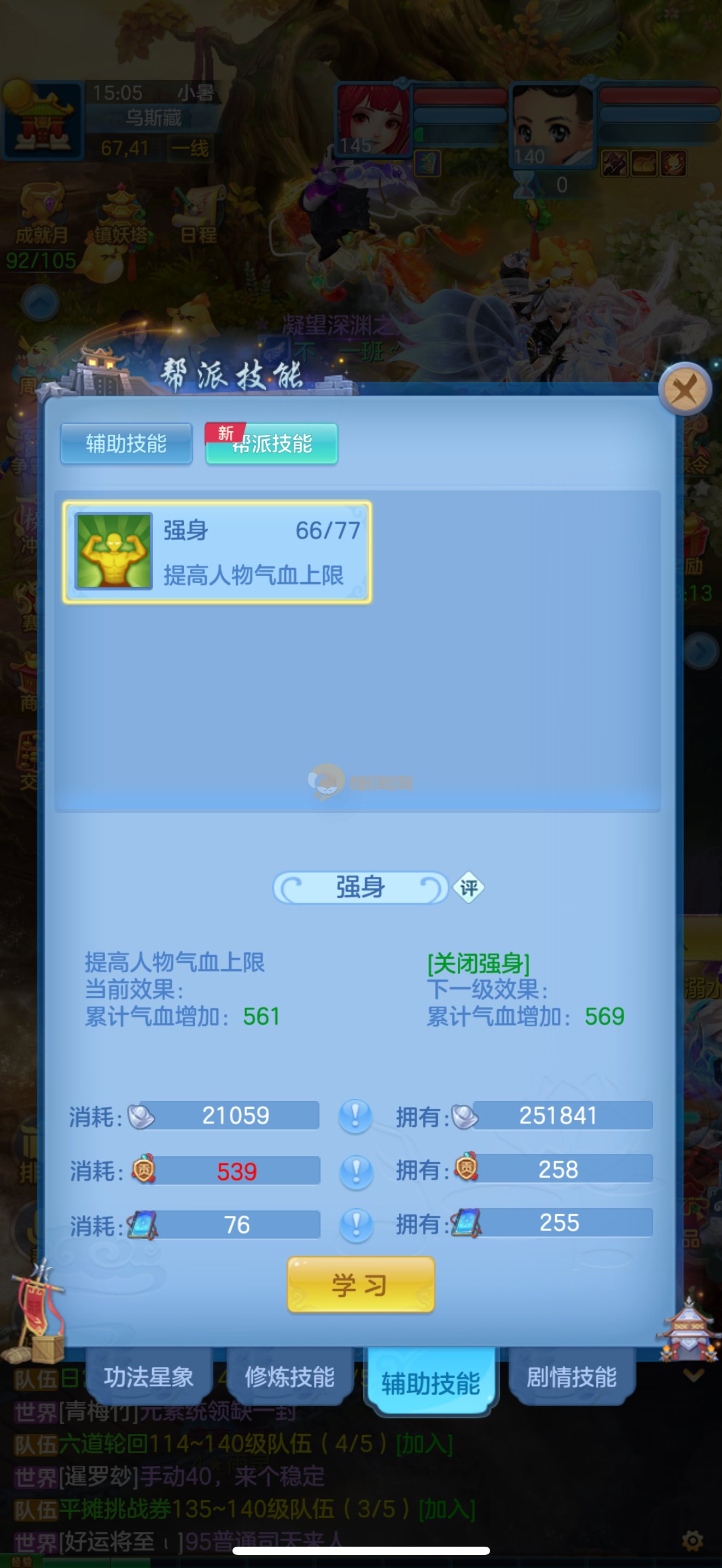The image size is (722, 1568).
Task: Select the 强身 skill card
Action: (x=217, y=552)
